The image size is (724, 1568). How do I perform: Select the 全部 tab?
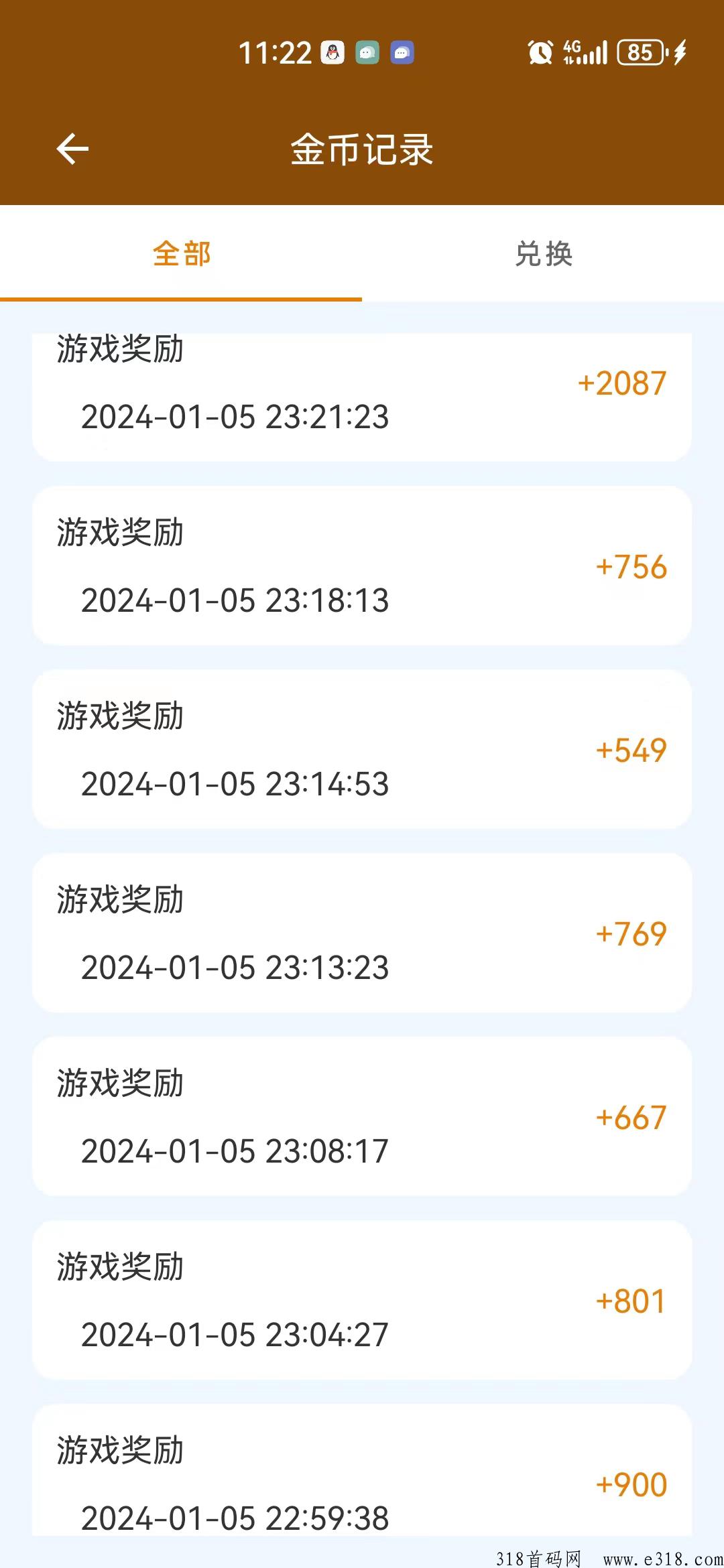point(181,254)
